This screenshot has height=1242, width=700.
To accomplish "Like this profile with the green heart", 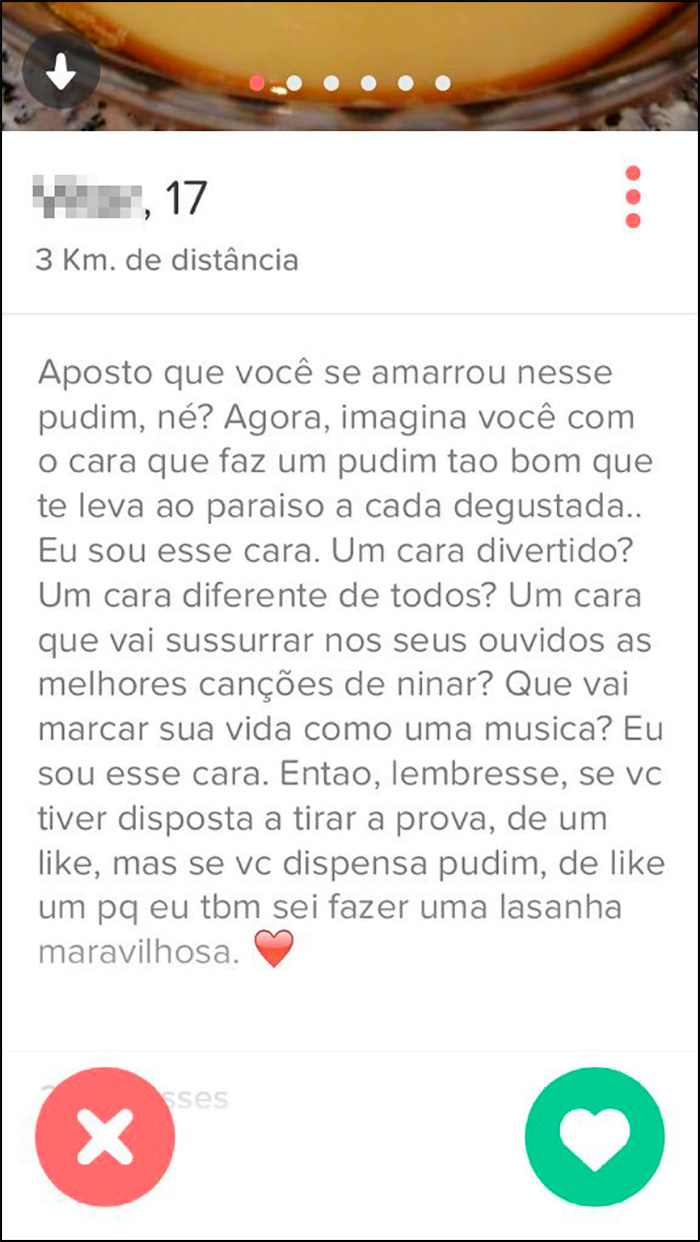I will click(x=595, y=1136).
